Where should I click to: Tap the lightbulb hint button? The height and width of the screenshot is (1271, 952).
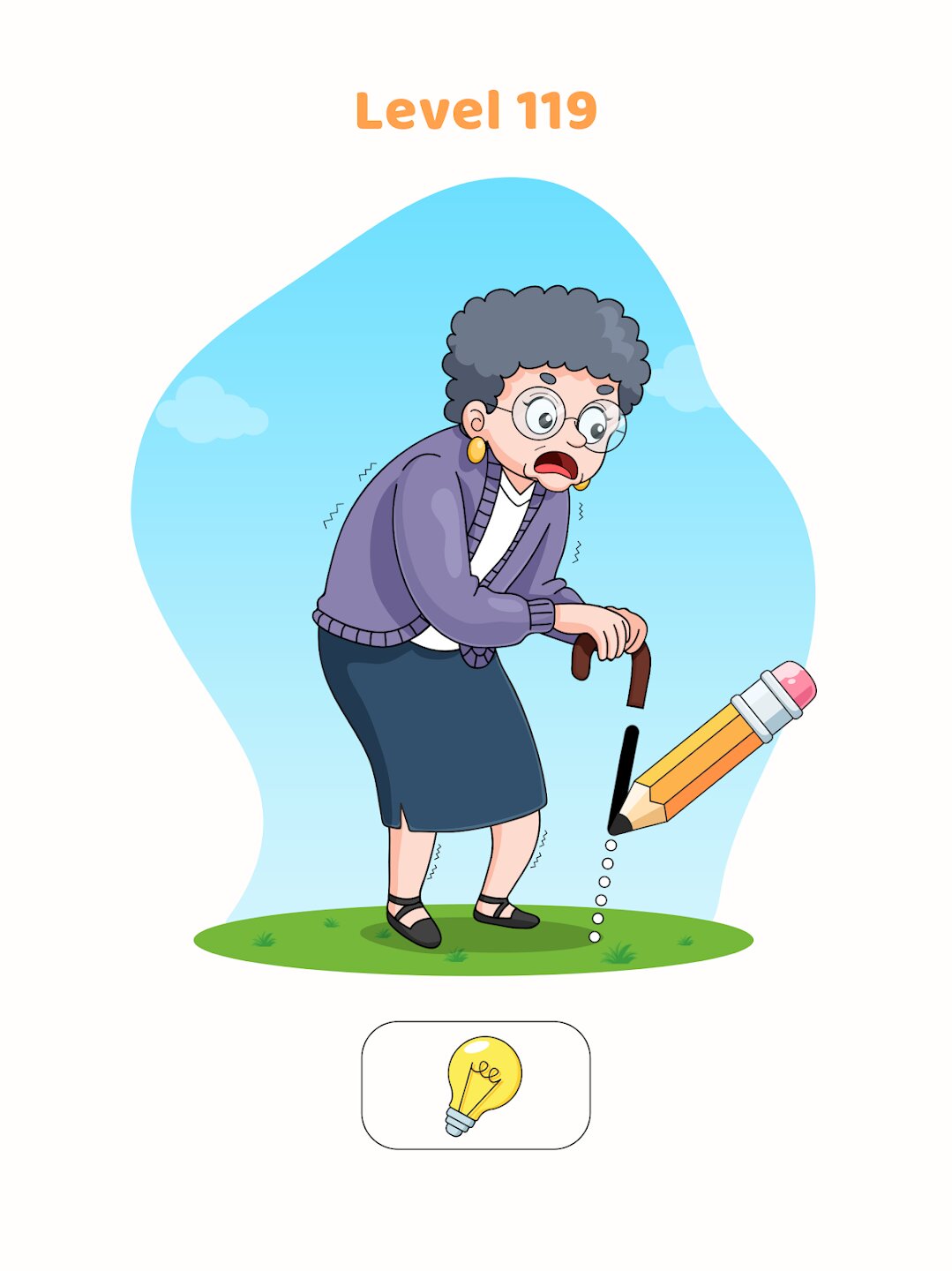[476, 1085]
